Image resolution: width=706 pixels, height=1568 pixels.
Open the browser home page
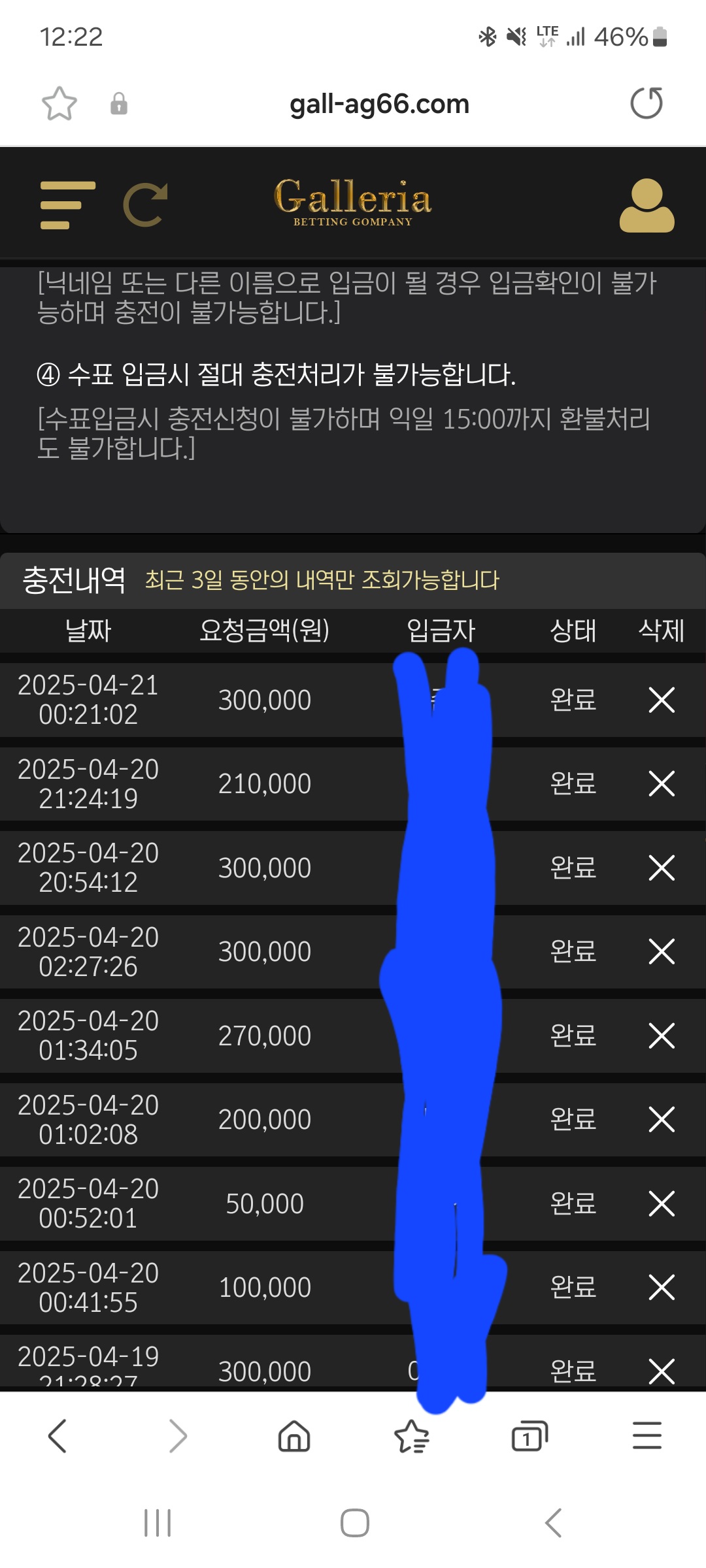pyautogui.click(x=294, y=1436)
